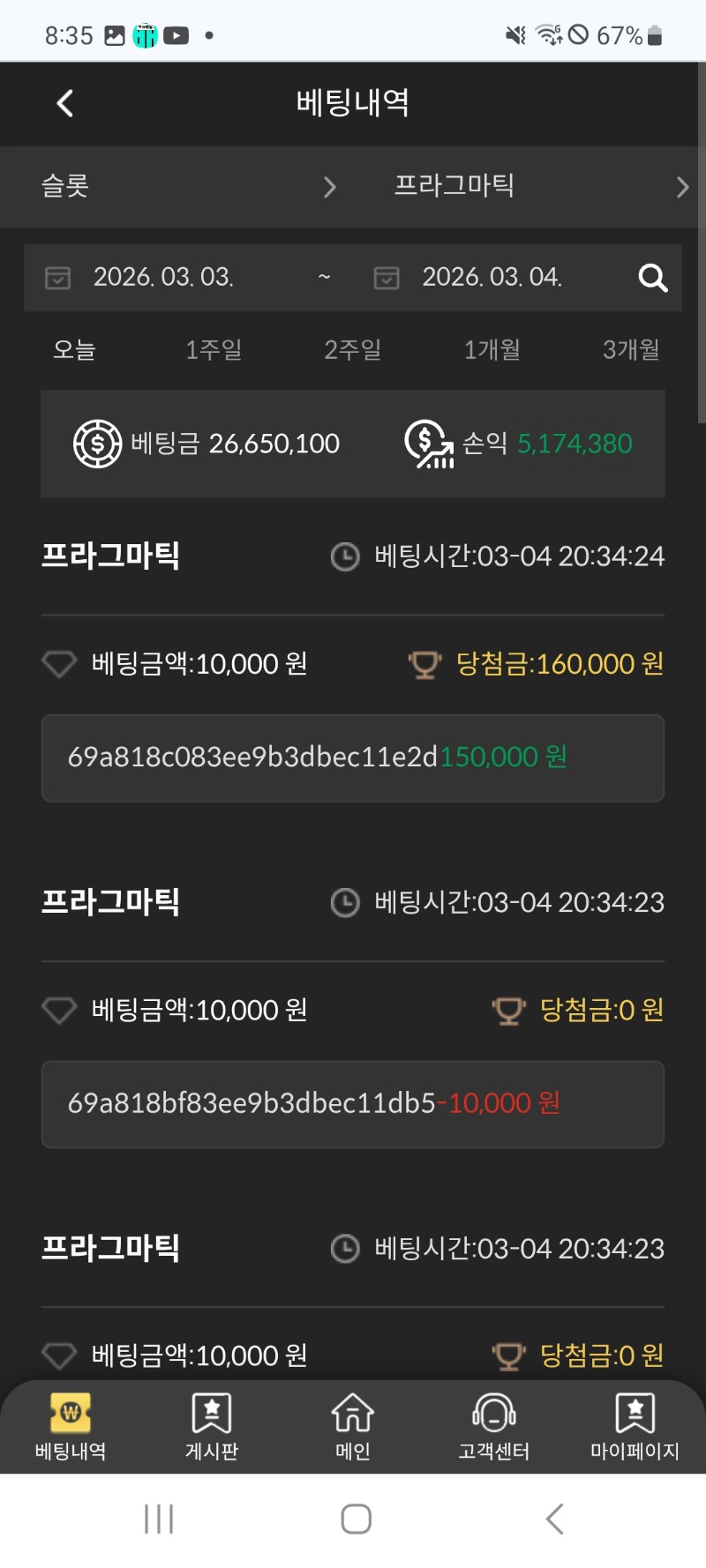
Task: Select the 오늘 period filter
Action: 74,349
